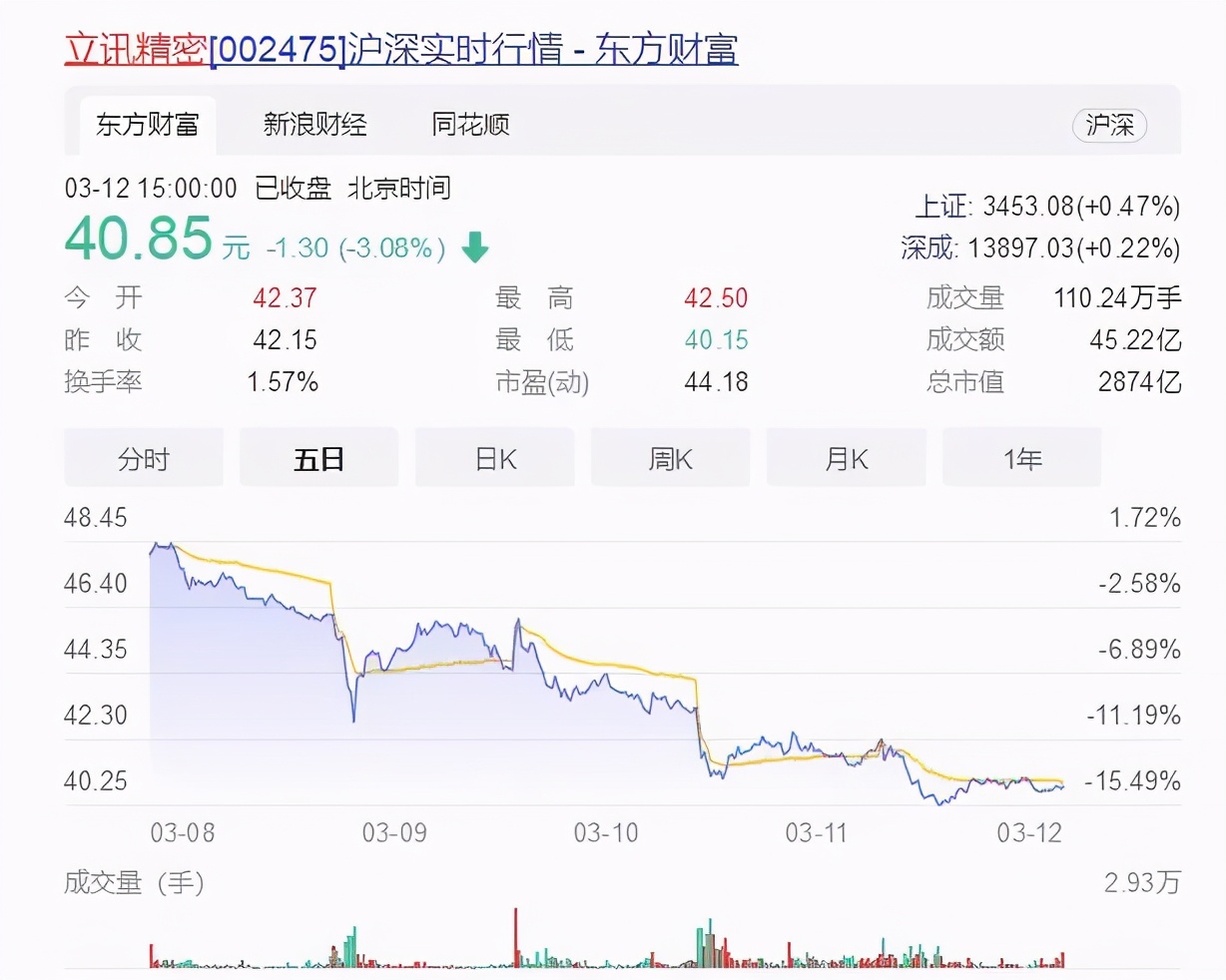Tap the 沪深 market chip
The height and width of the screenshot is (980, 1226).
click(1109, 125)
